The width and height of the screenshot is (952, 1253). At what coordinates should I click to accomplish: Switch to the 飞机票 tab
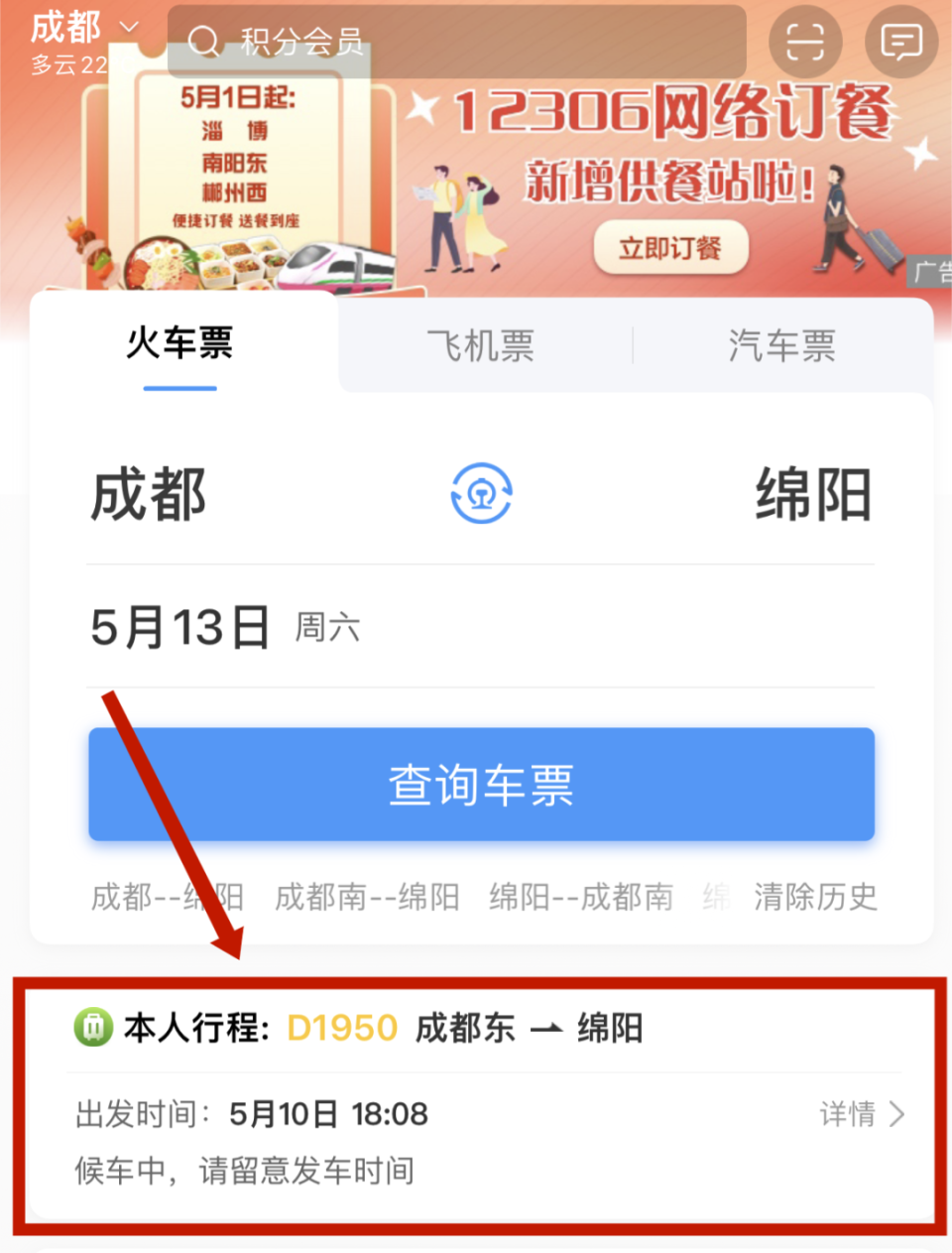pos(481,345)
